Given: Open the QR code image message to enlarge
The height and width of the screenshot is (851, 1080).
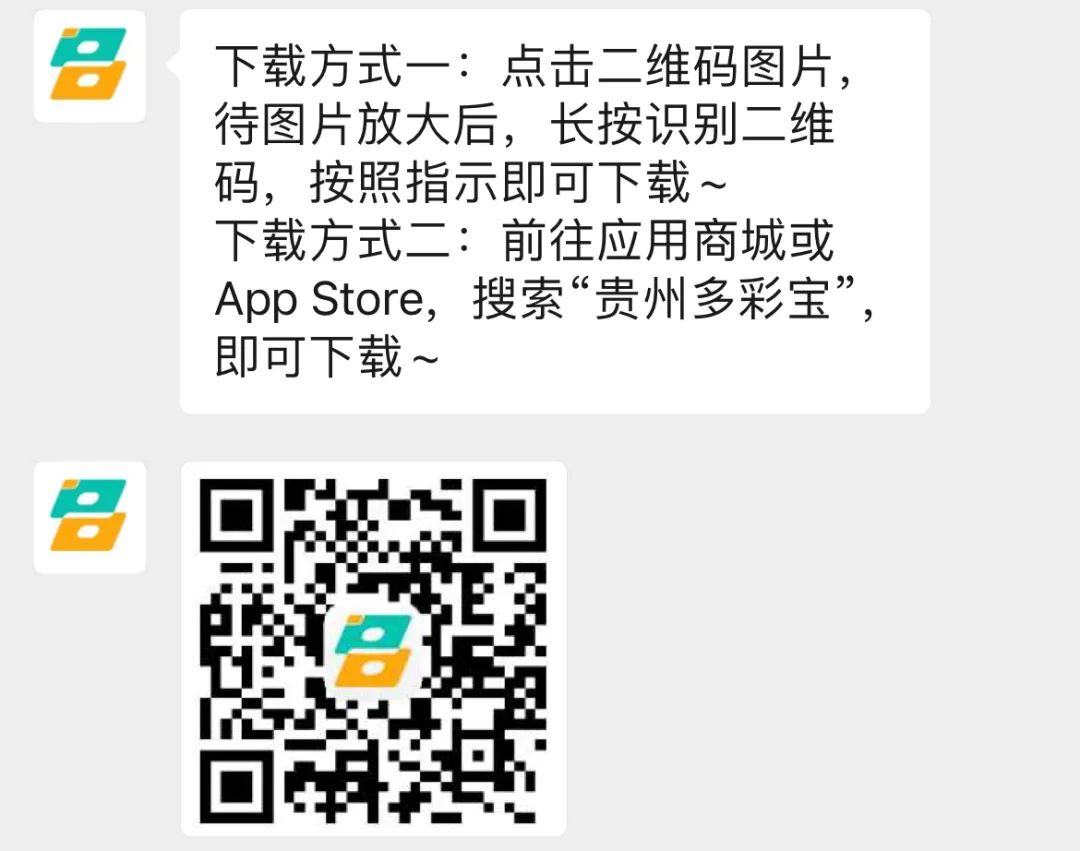Looking at the screenshot, I should tap(373, 648).
